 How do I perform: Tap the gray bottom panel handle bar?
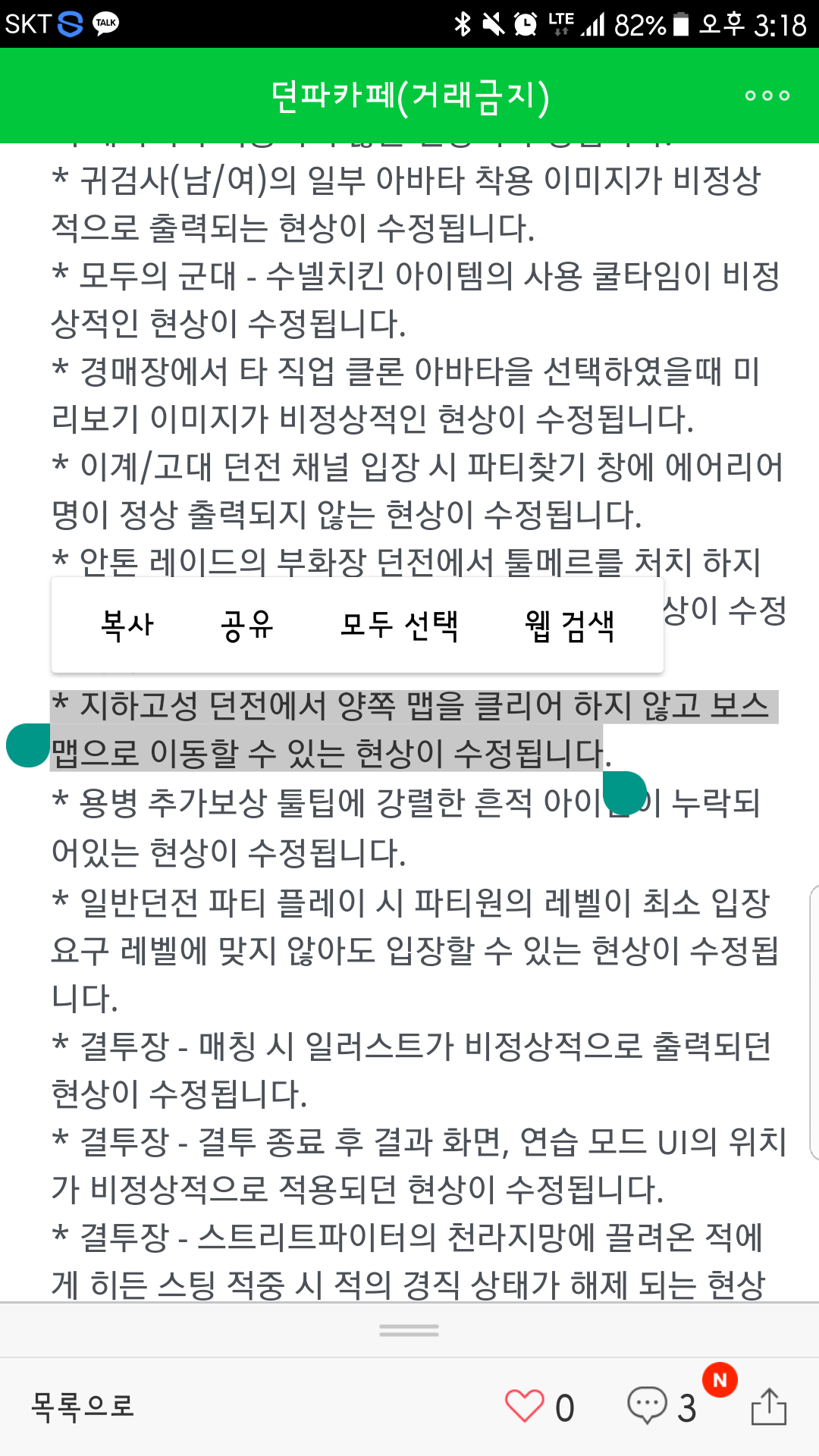(409, 1331)
